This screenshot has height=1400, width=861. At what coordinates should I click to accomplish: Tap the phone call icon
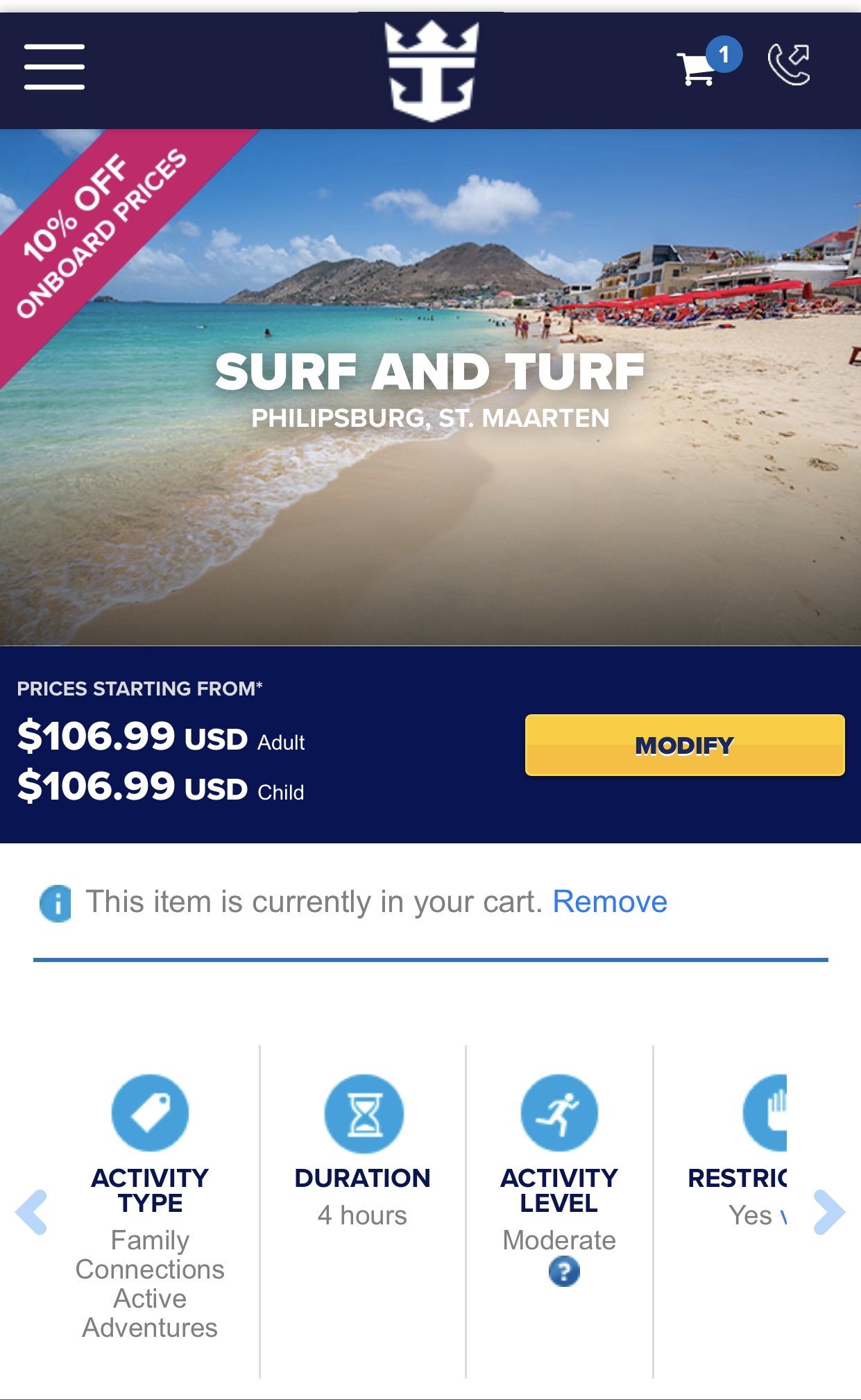pos(789,64)
